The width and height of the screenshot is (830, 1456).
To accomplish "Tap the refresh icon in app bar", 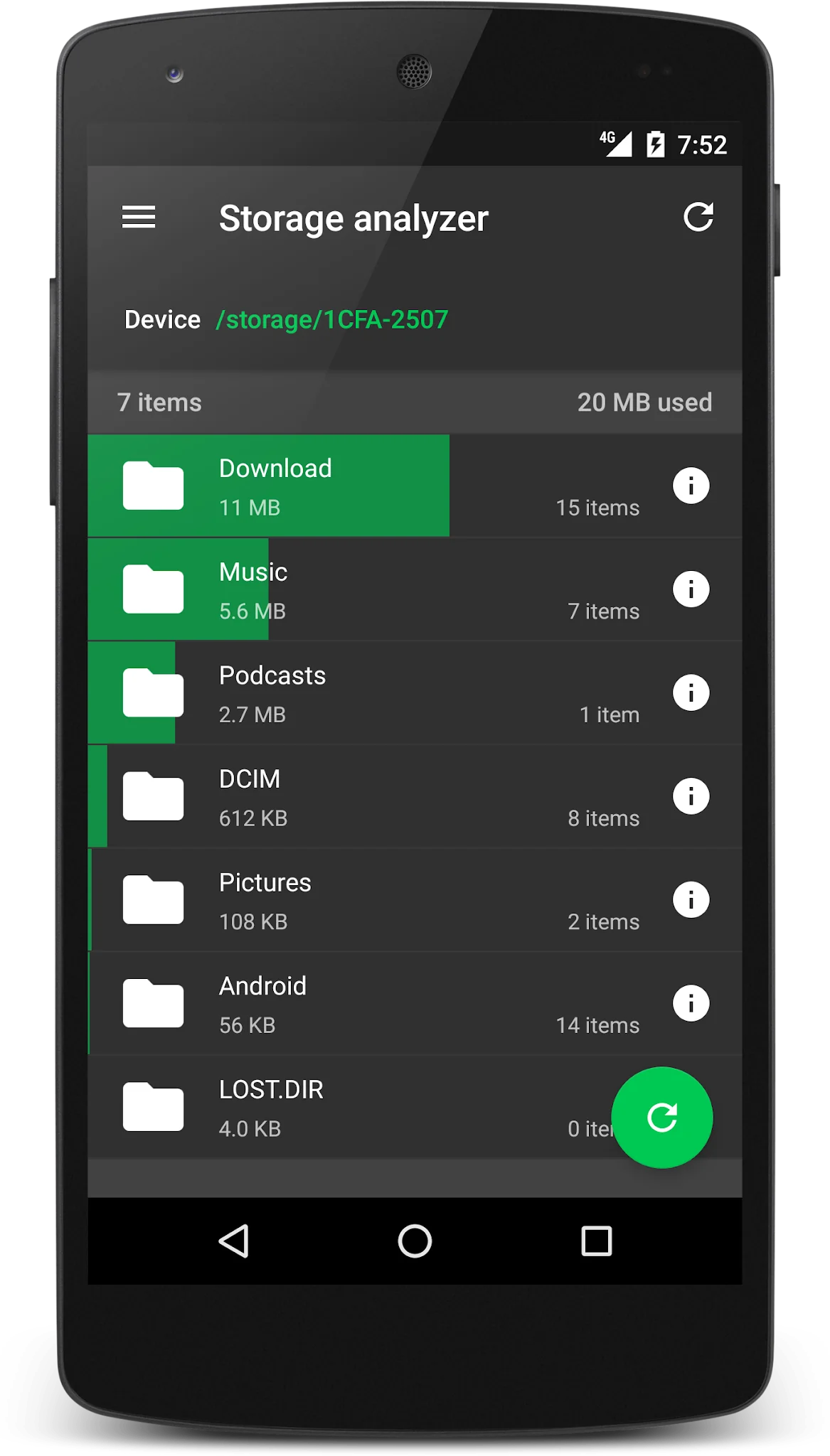I will coord(698,217).
